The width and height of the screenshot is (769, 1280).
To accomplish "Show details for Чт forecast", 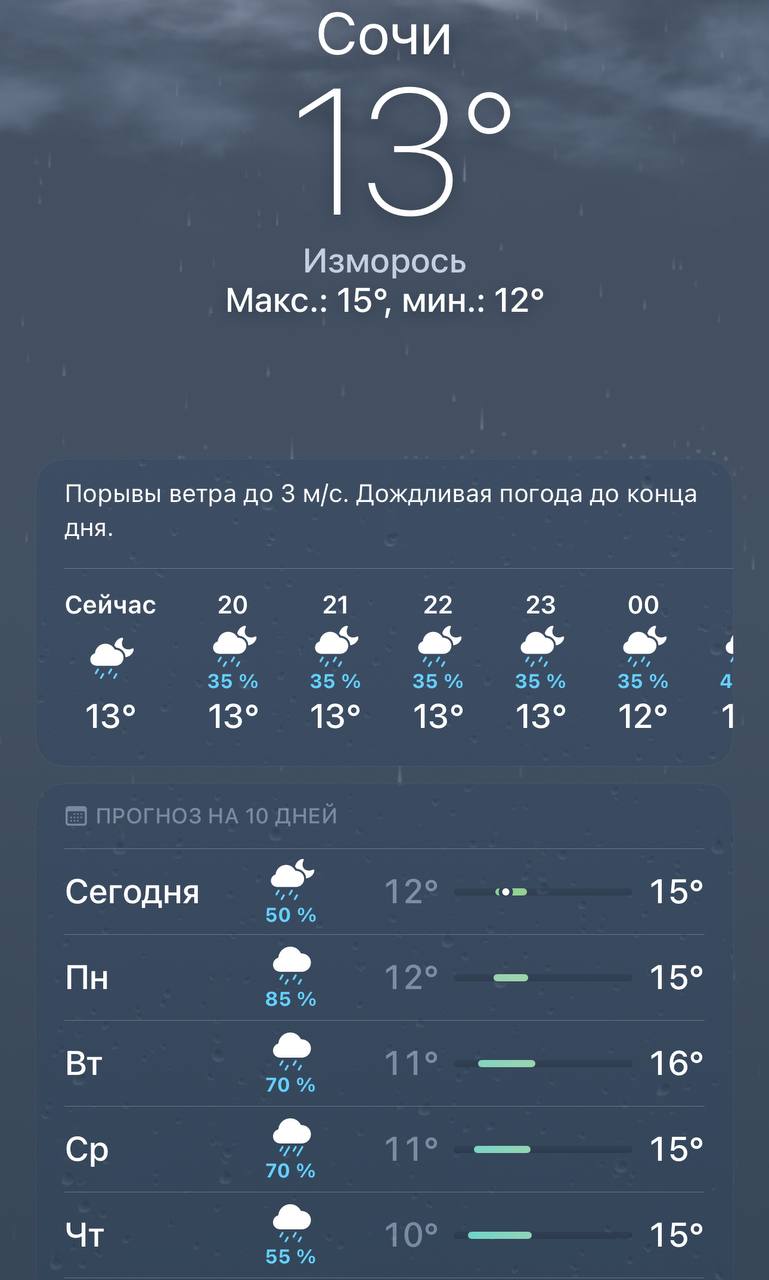I will [x=384, y=1236].
